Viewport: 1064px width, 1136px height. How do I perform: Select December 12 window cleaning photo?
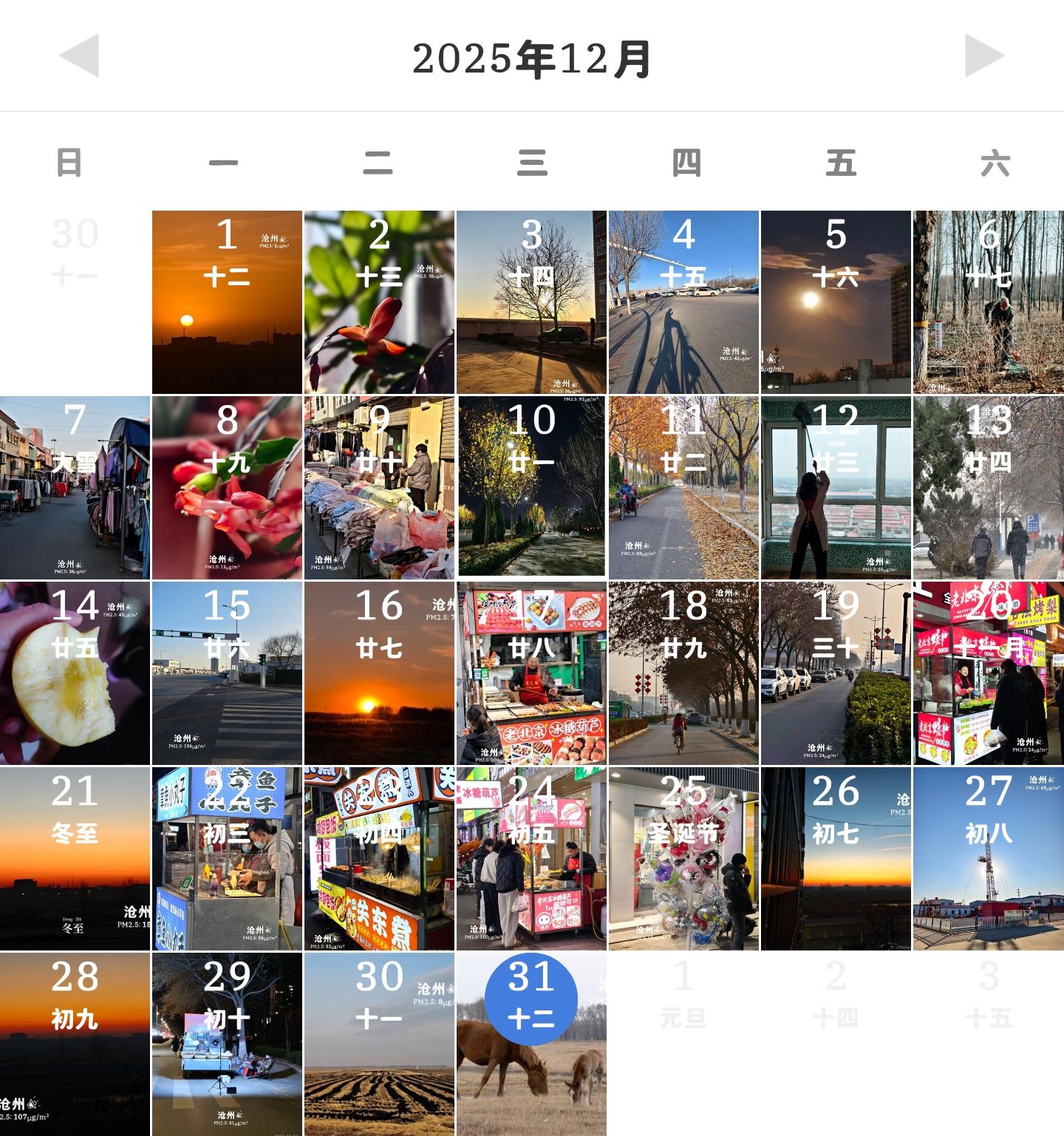coord(836,488)
